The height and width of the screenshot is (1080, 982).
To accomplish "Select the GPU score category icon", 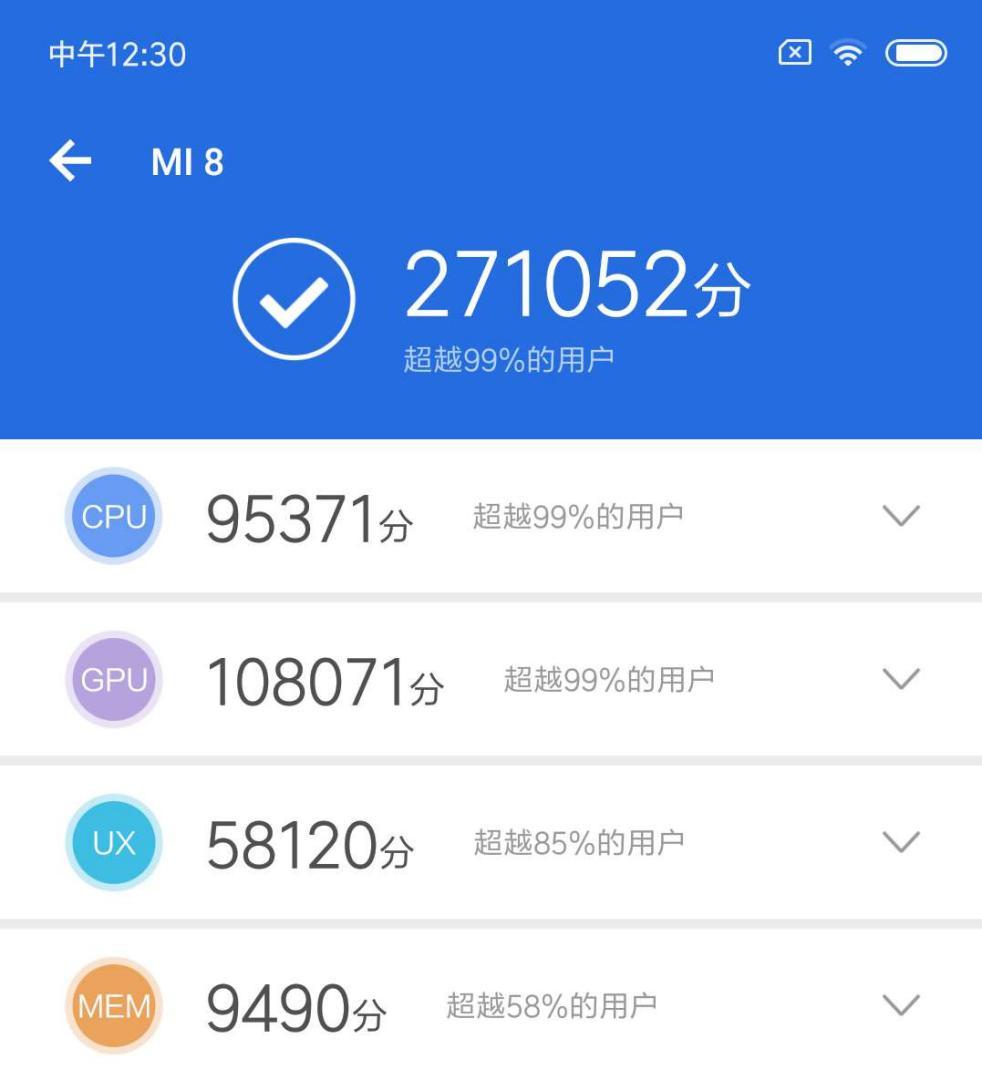I will pyautogui.click(x=112, y=678).
